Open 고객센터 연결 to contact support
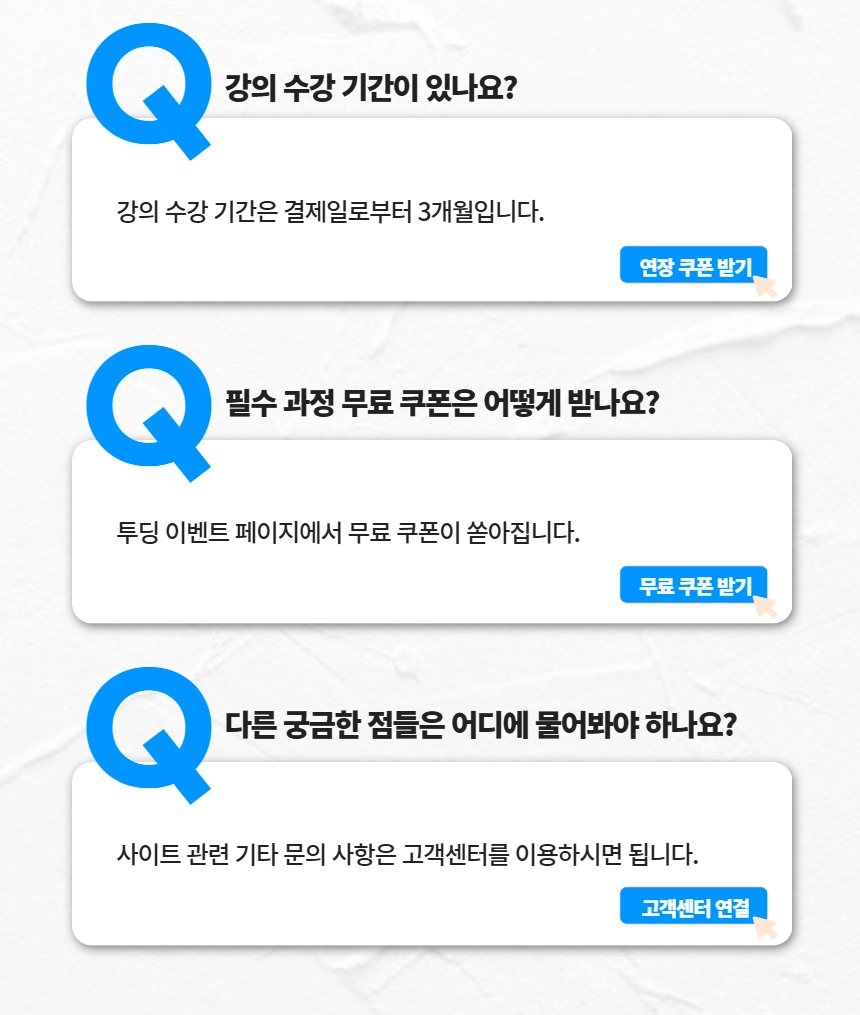Viewport: 860px width, 1015px height. pos(693,907)
